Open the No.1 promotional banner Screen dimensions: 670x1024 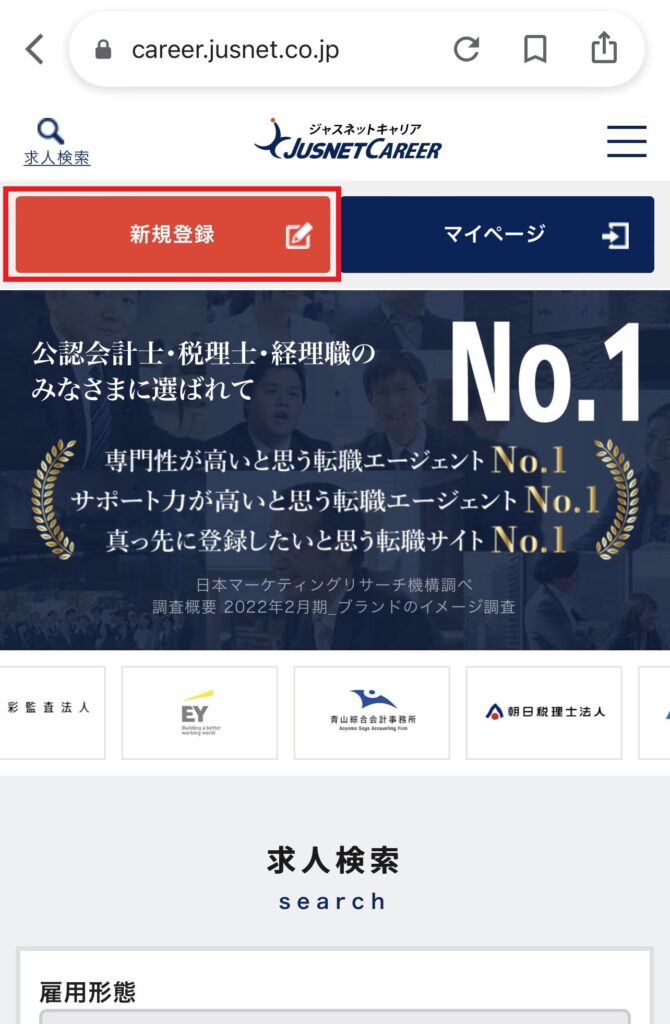(x=335, y=470)
